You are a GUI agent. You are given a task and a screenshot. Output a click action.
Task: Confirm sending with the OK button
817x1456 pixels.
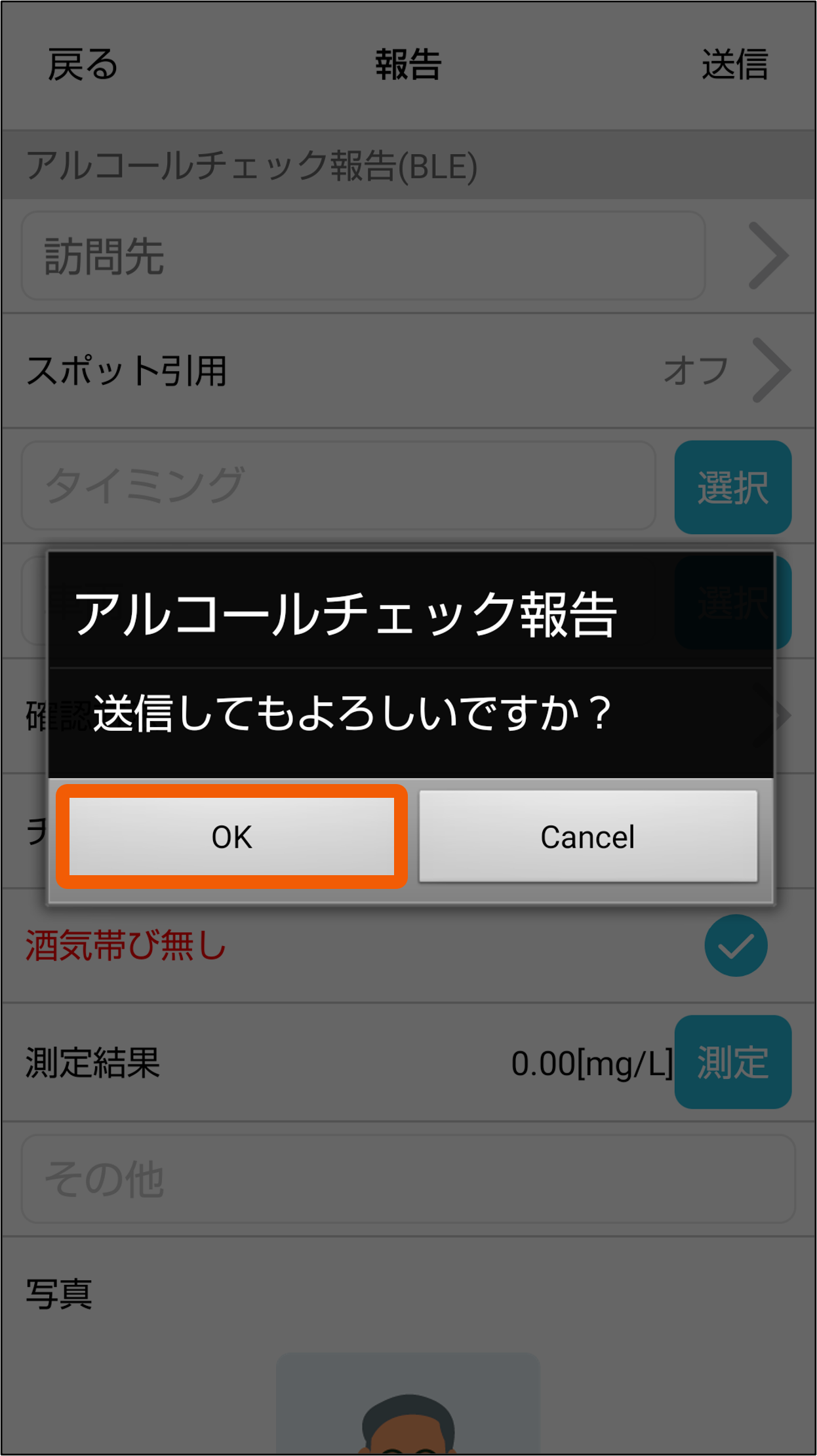231,836
